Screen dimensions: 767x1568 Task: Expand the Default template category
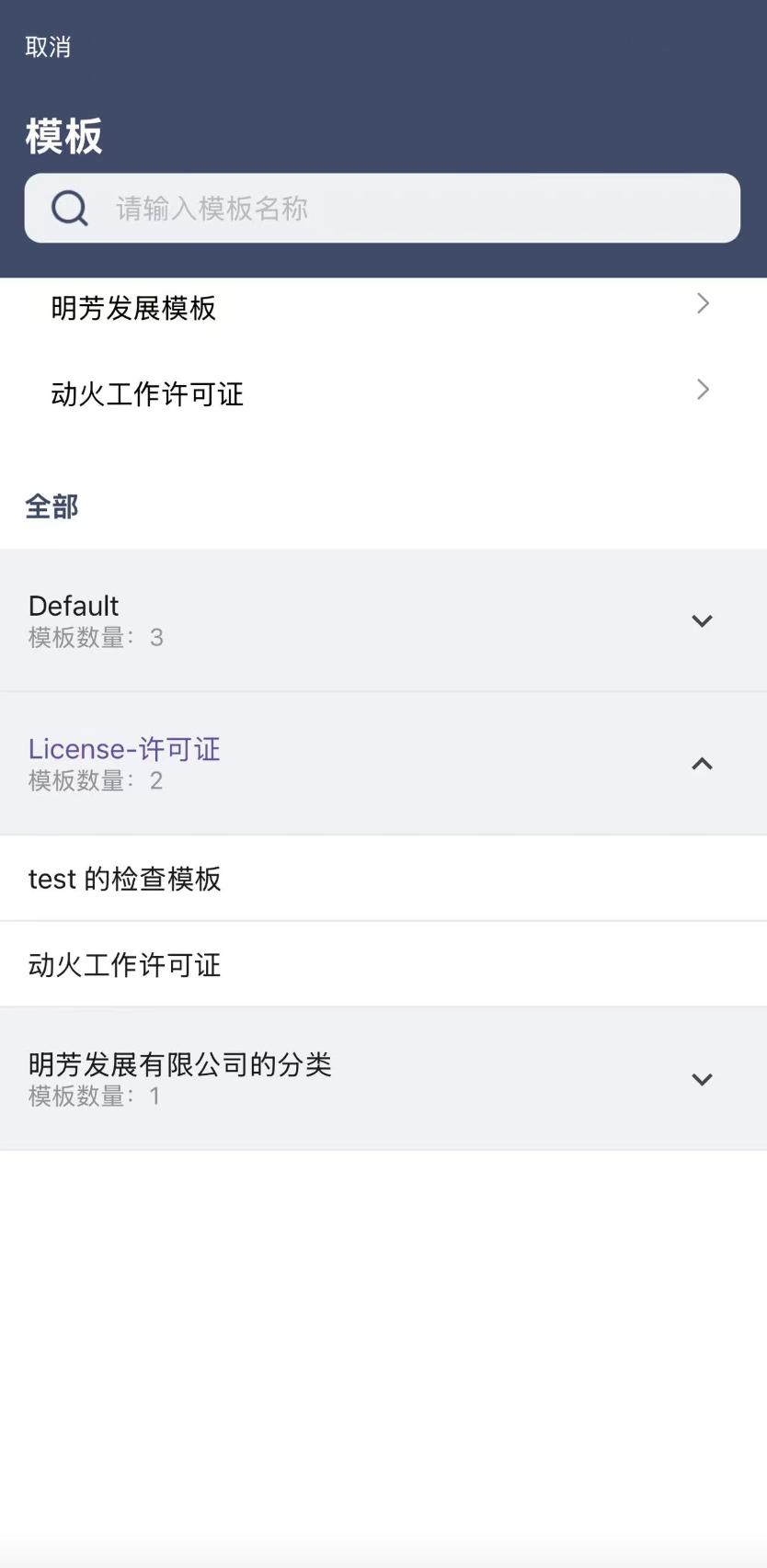coord(383,620)
